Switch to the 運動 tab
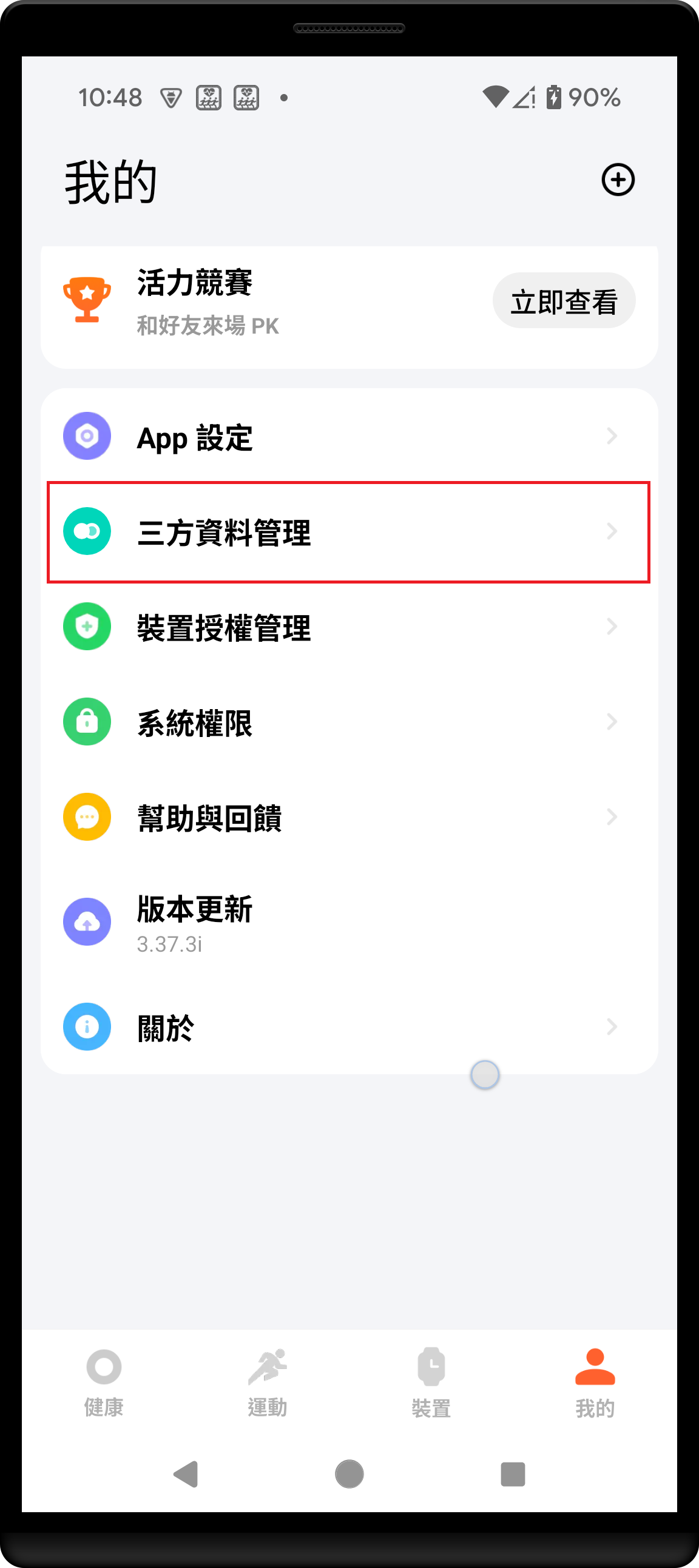The image size is (699, 1568). tap(268, 1382)
